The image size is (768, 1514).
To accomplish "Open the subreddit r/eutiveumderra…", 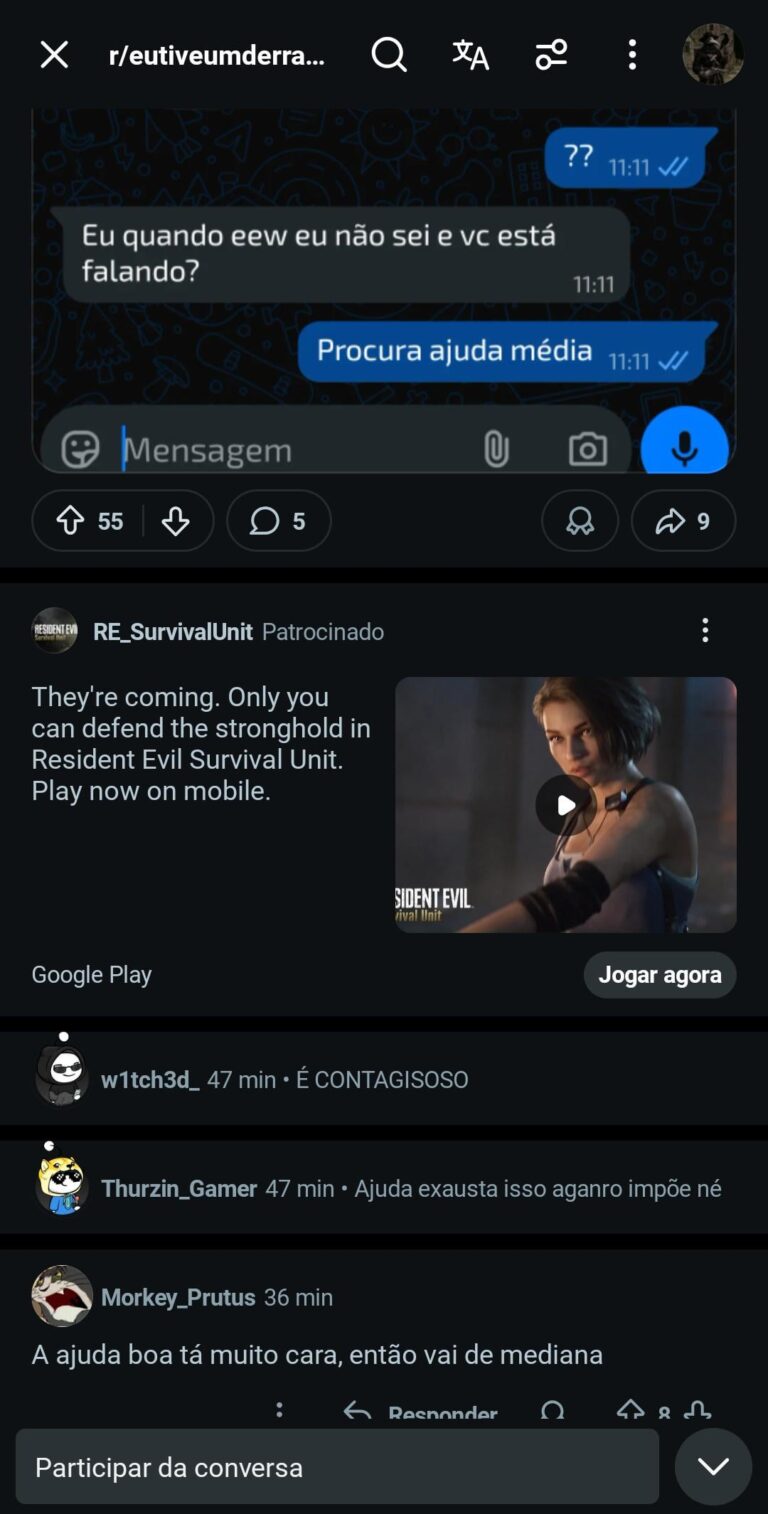I will pos(216,56).
